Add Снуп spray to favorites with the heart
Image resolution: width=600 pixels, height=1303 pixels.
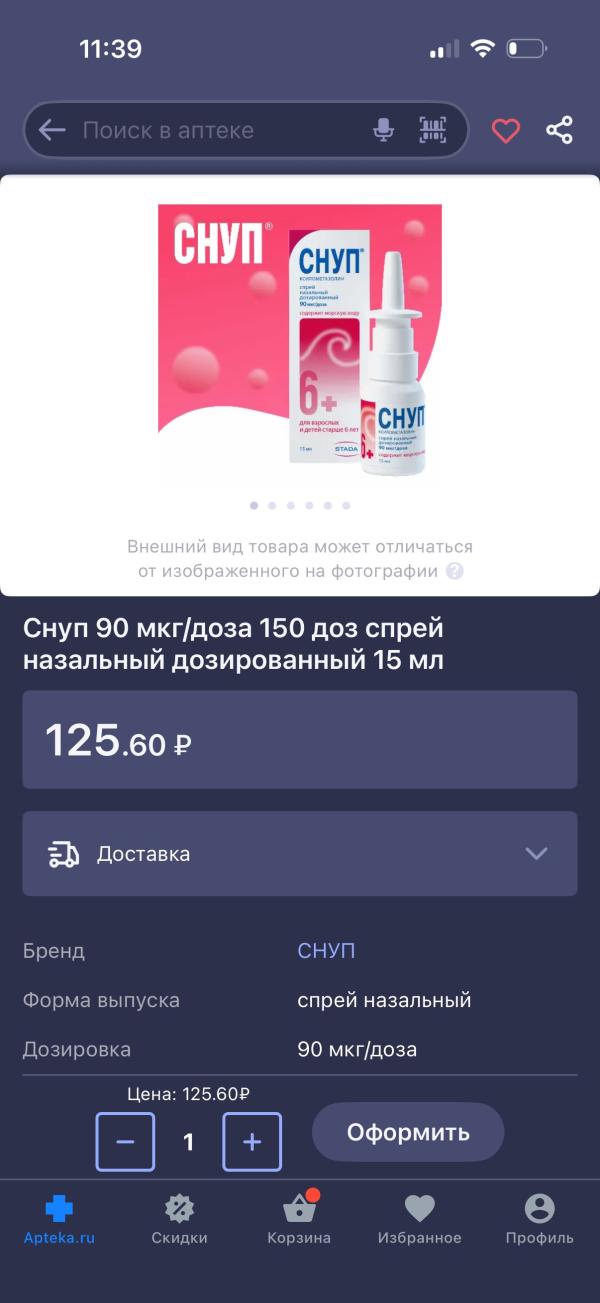[x=506, y=130]
